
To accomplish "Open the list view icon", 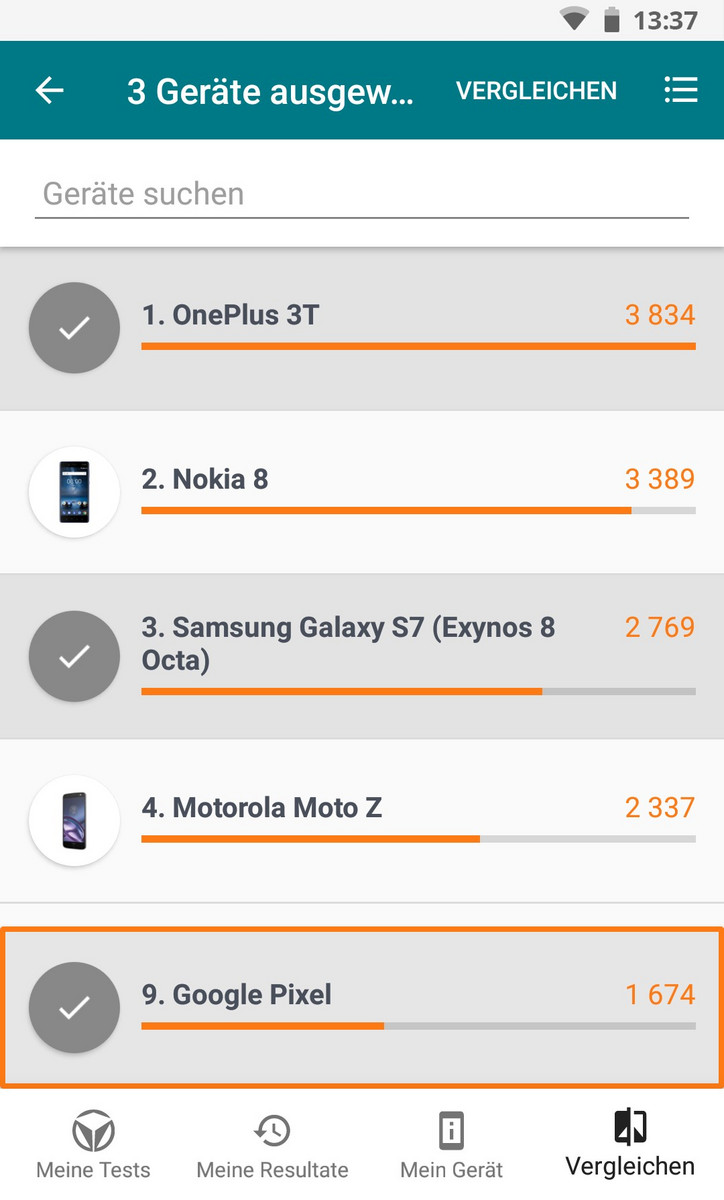I will 681,91.
